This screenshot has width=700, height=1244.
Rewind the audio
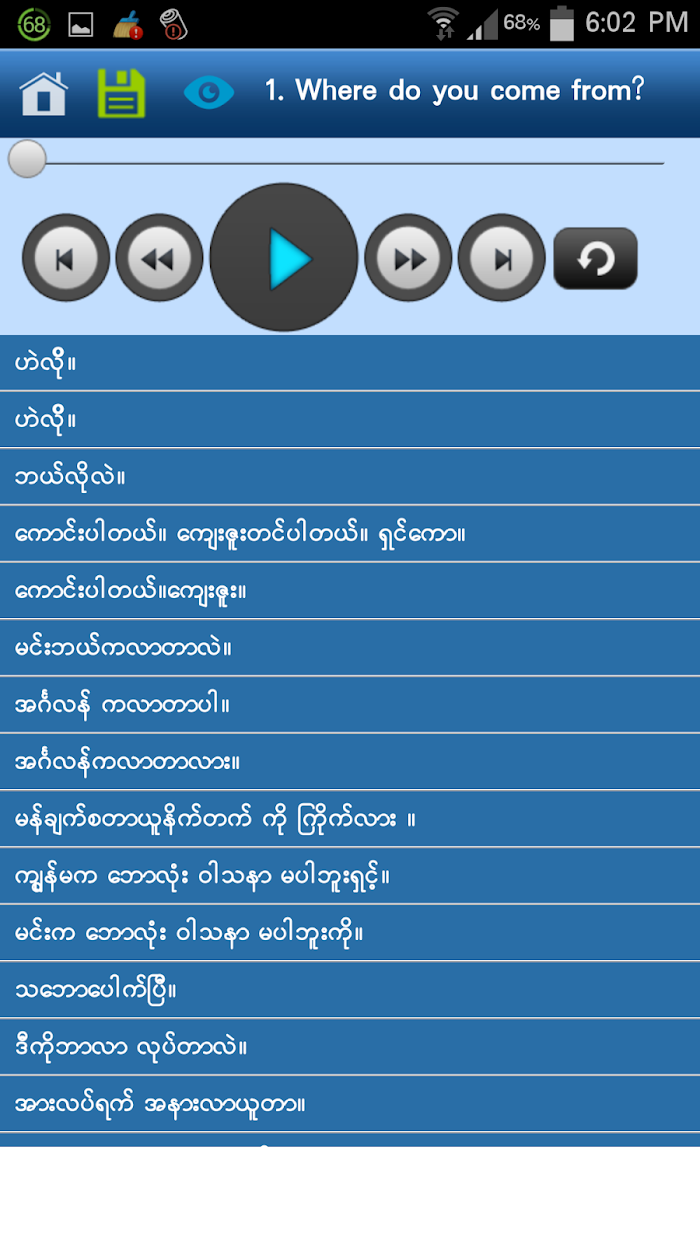(159, 258)
